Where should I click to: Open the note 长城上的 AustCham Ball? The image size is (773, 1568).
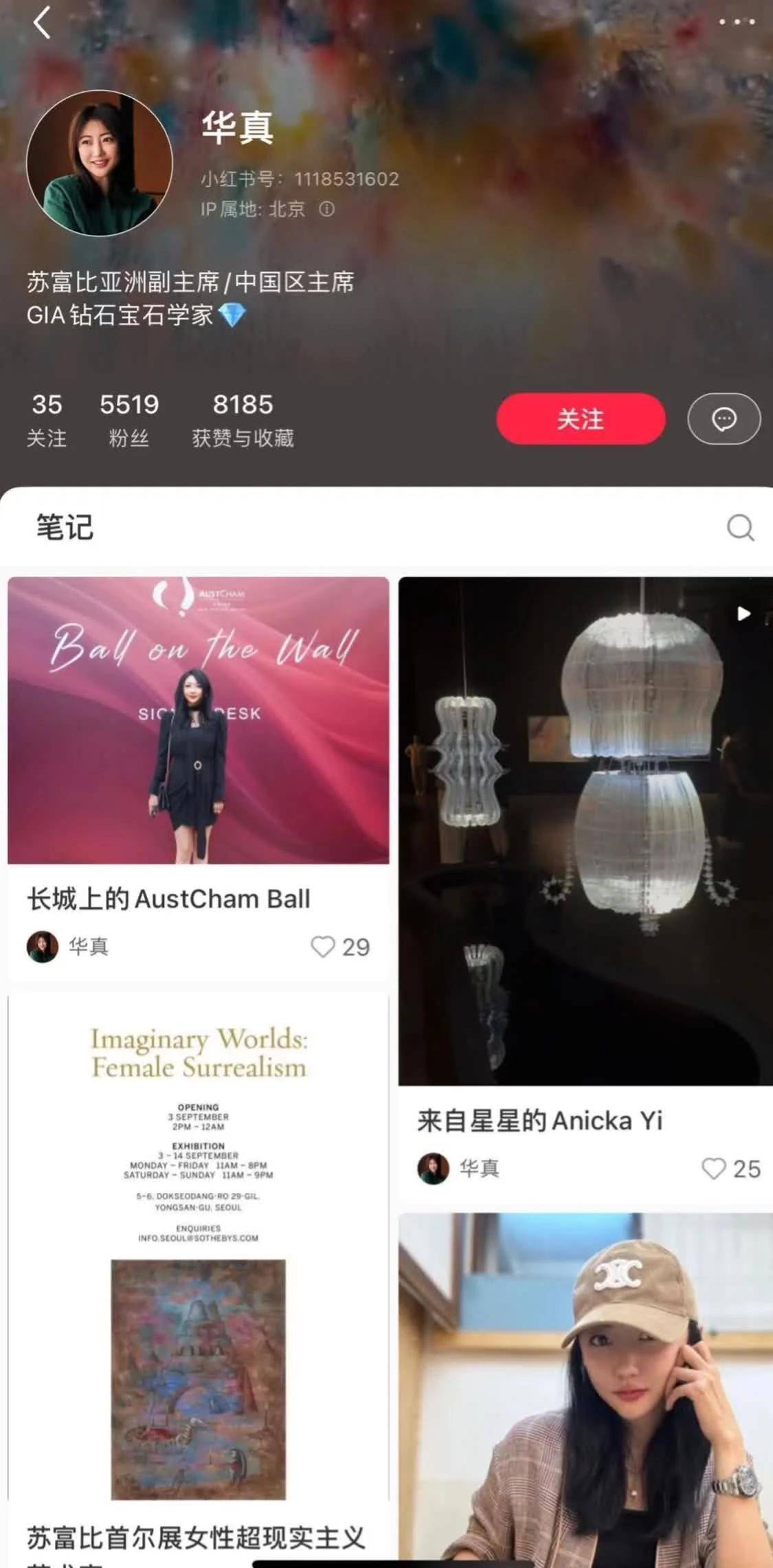[x=198, y=721]
